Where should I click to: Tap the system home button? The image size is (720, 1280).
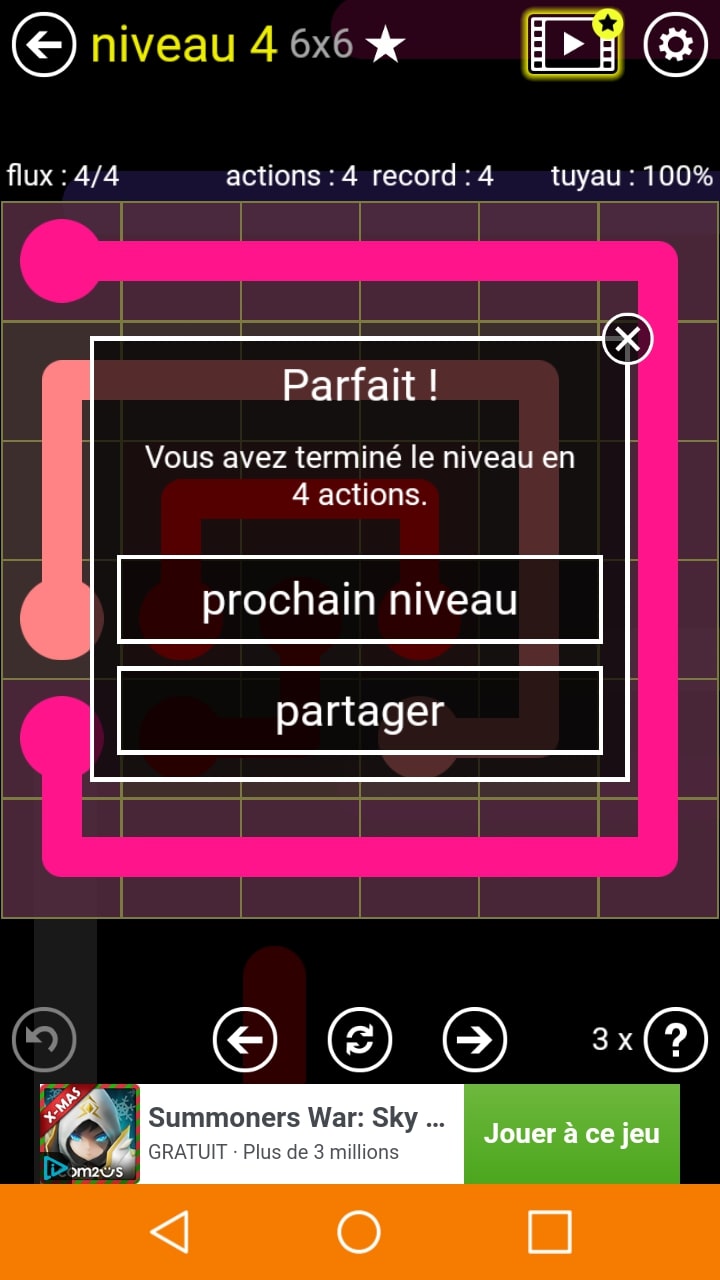(x=359, y=1232)
